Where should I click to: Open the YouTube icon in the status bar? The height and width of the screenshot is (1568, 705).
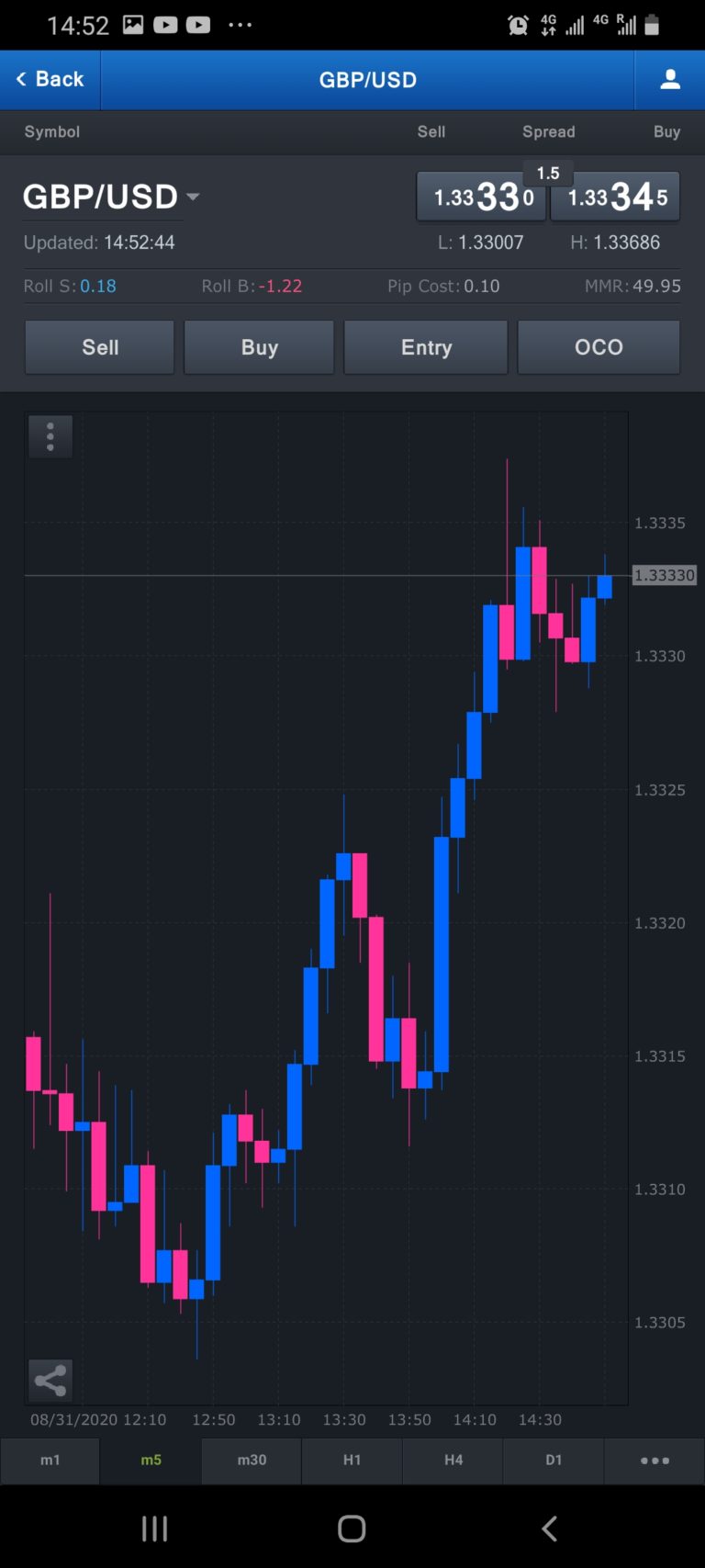coord(165,25)
